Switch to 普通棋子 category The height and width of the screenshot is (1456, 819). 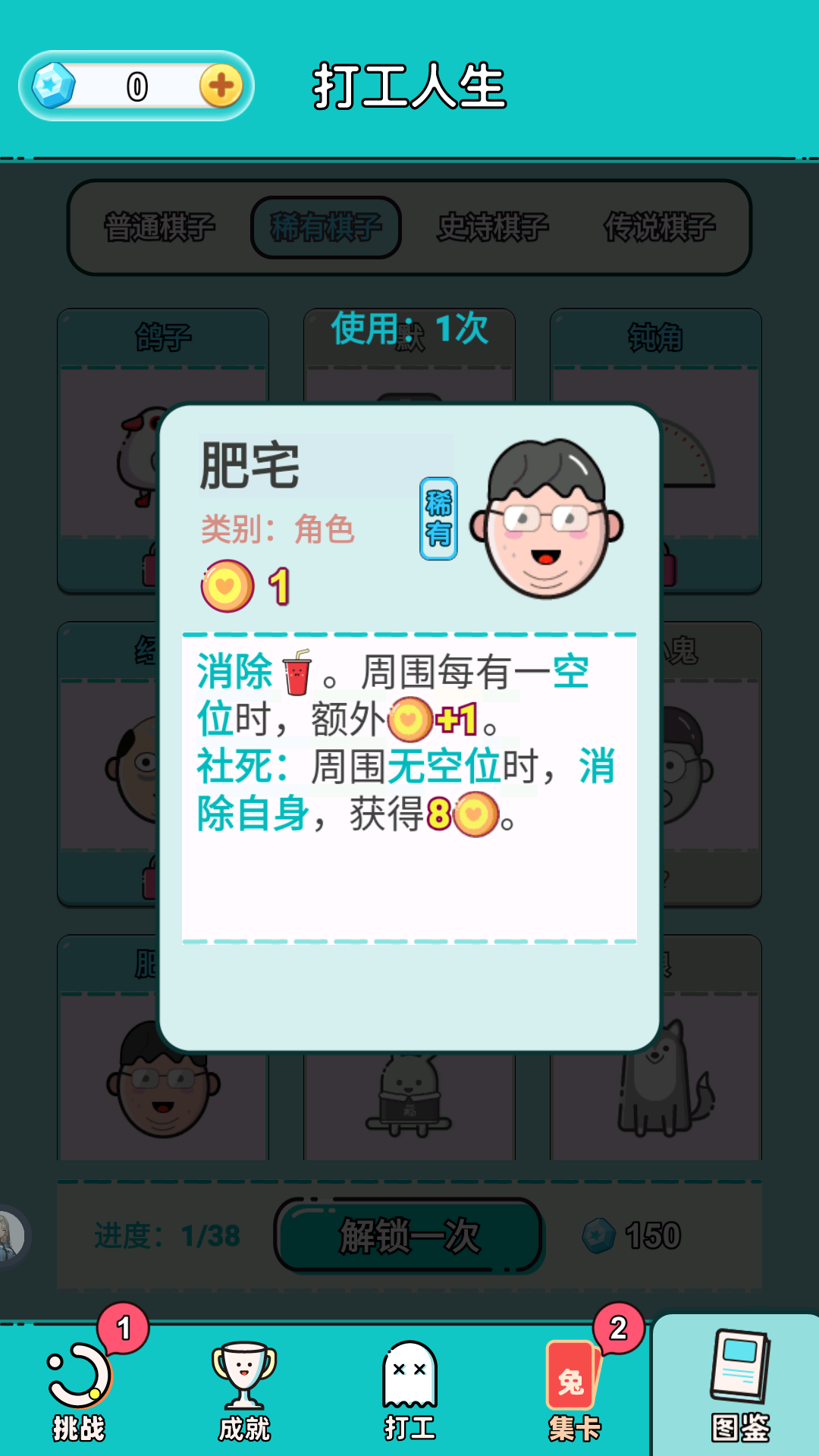click(160, 227)
